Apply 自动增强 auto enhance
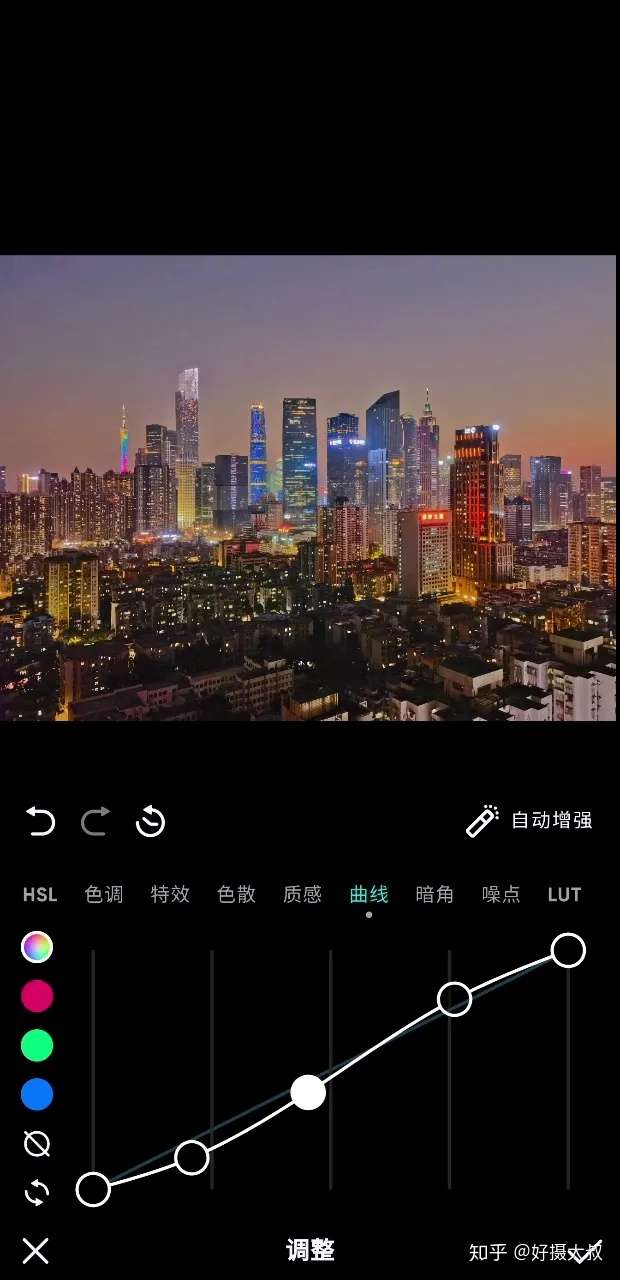The image size is (620, 1280). point(530,821)
